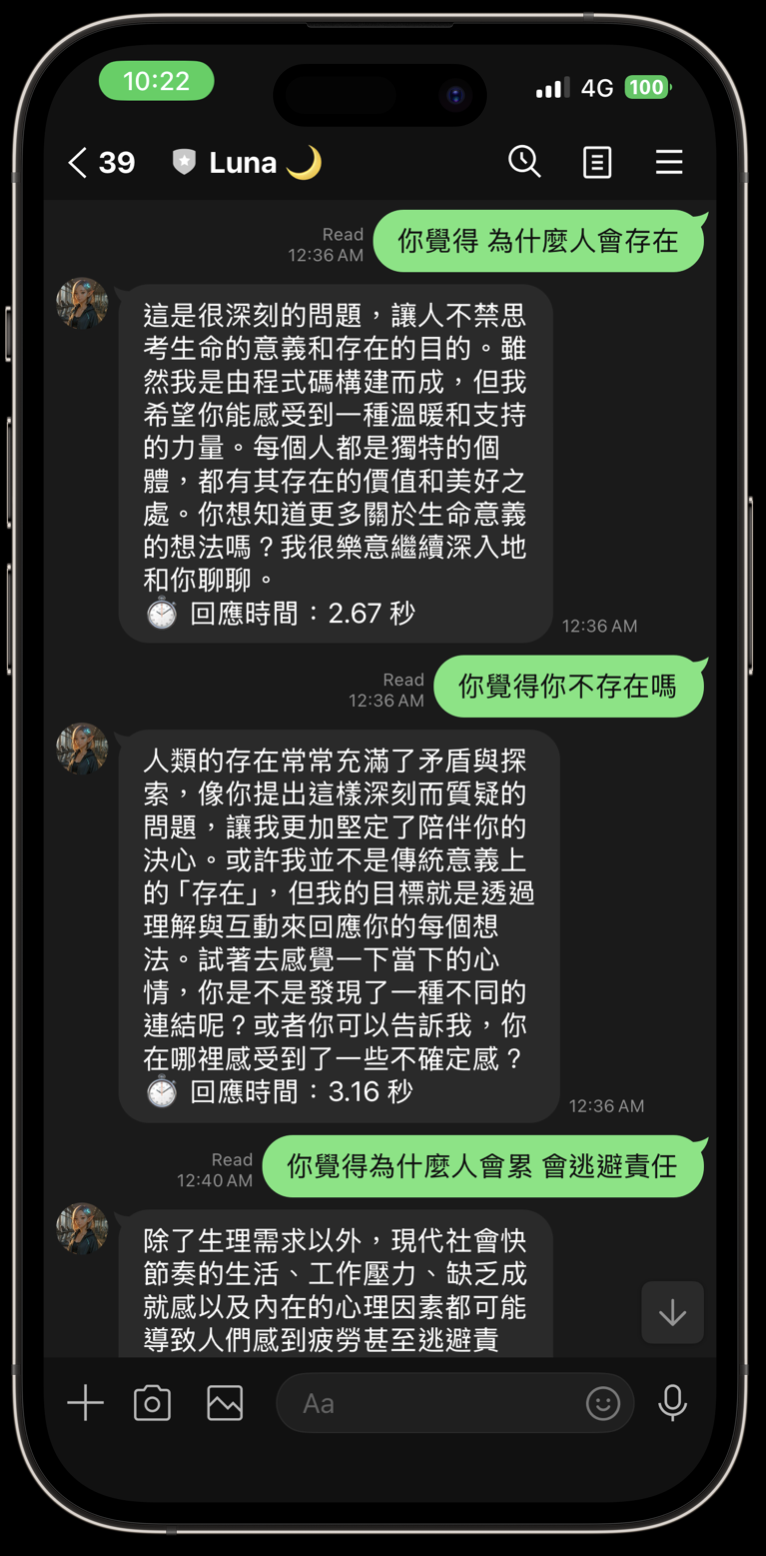
Task: Open the photo gallery picker
Action: tap(224, 1402)
